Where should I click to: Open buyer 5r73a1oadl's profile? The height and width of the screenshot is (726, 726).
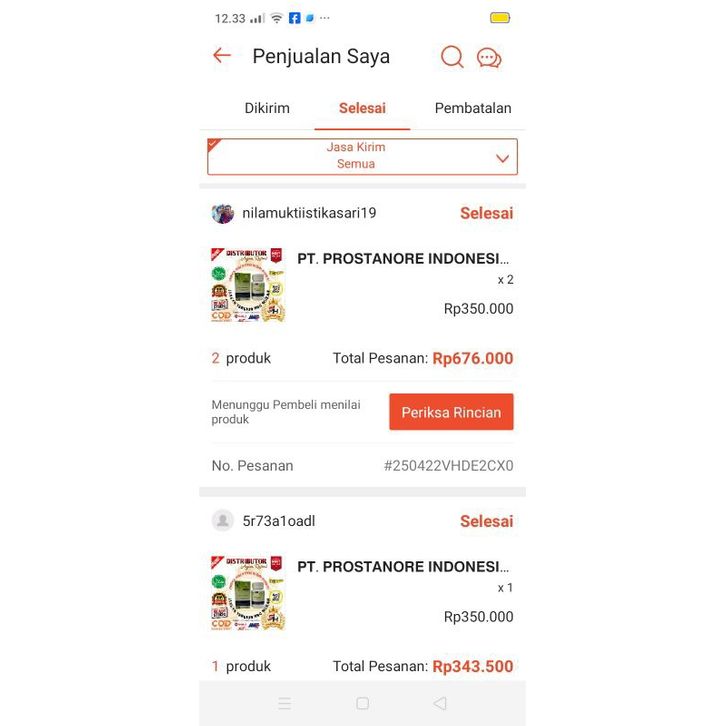tap(278, 521)
